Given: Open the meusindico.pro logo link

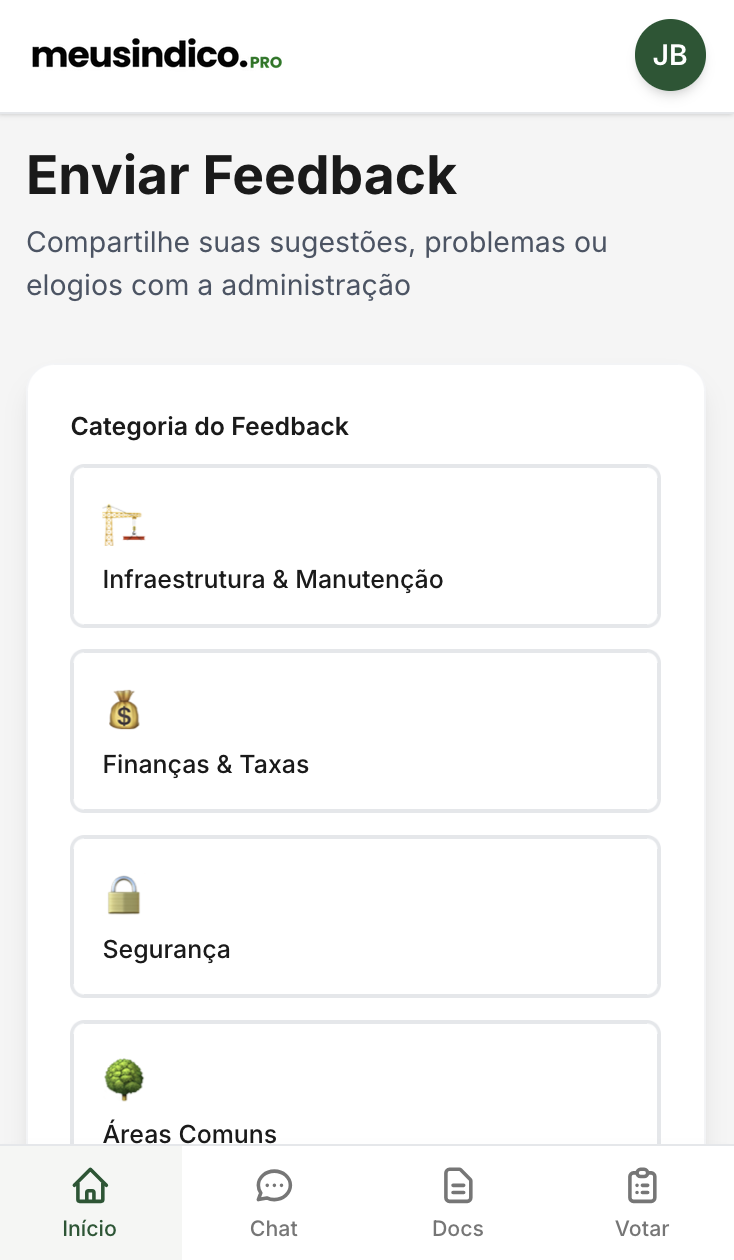Looking at the screenshot, I should 156,55.
